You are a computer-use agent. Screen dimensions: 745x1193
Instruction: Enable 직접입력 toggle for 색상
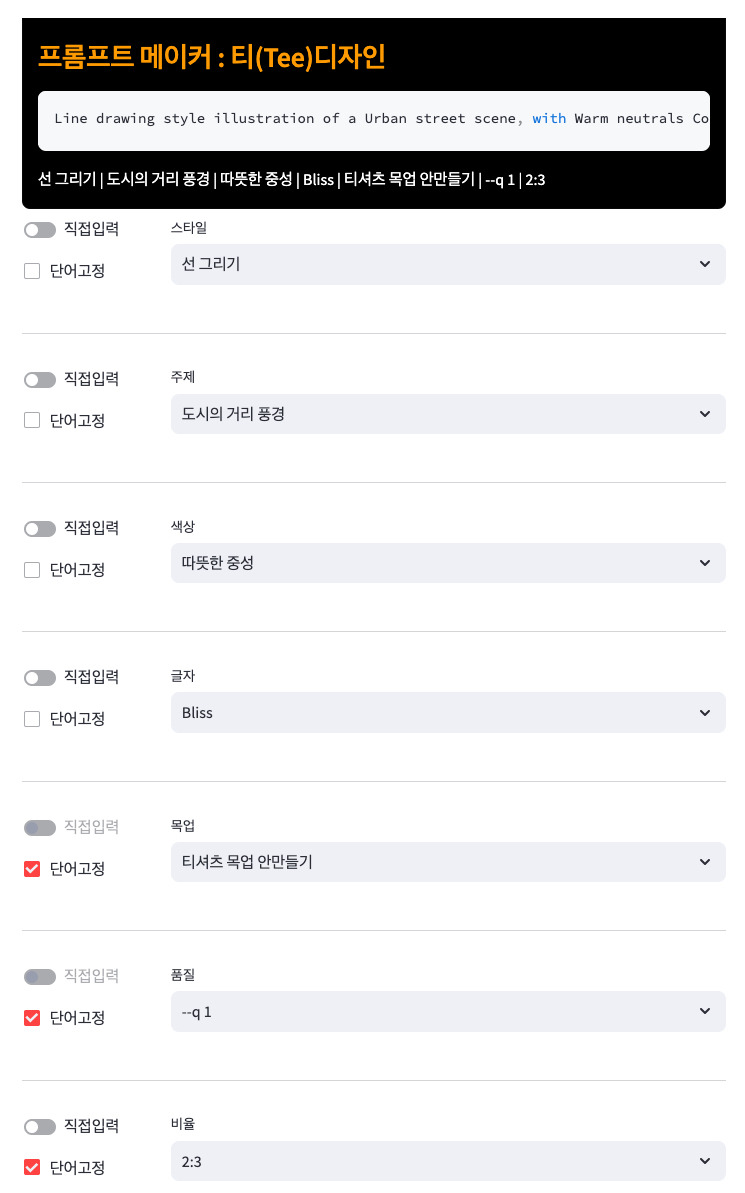pos(39,528)
